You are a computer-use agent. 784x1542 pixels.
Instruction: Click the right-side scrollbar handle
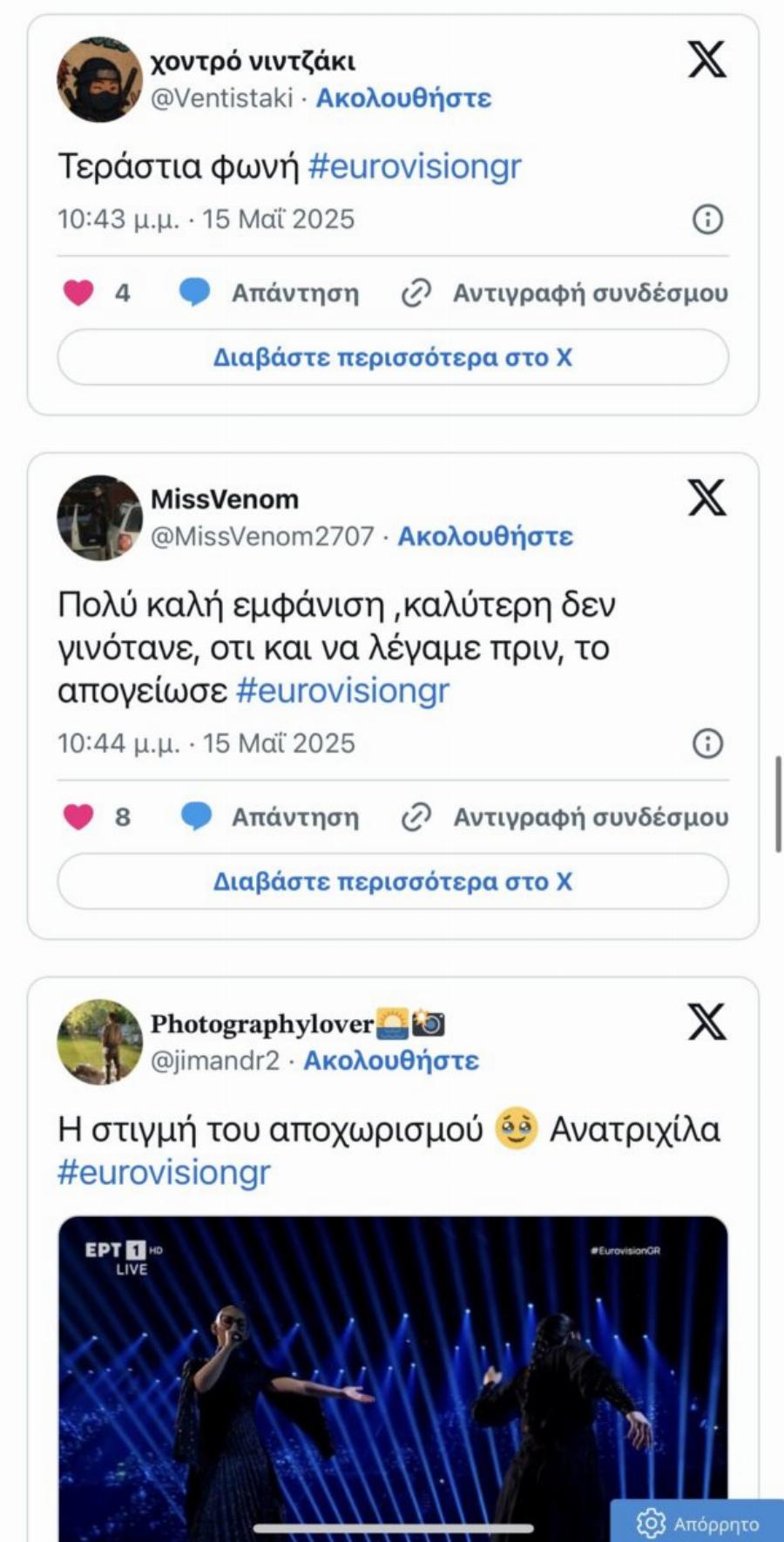778,801
